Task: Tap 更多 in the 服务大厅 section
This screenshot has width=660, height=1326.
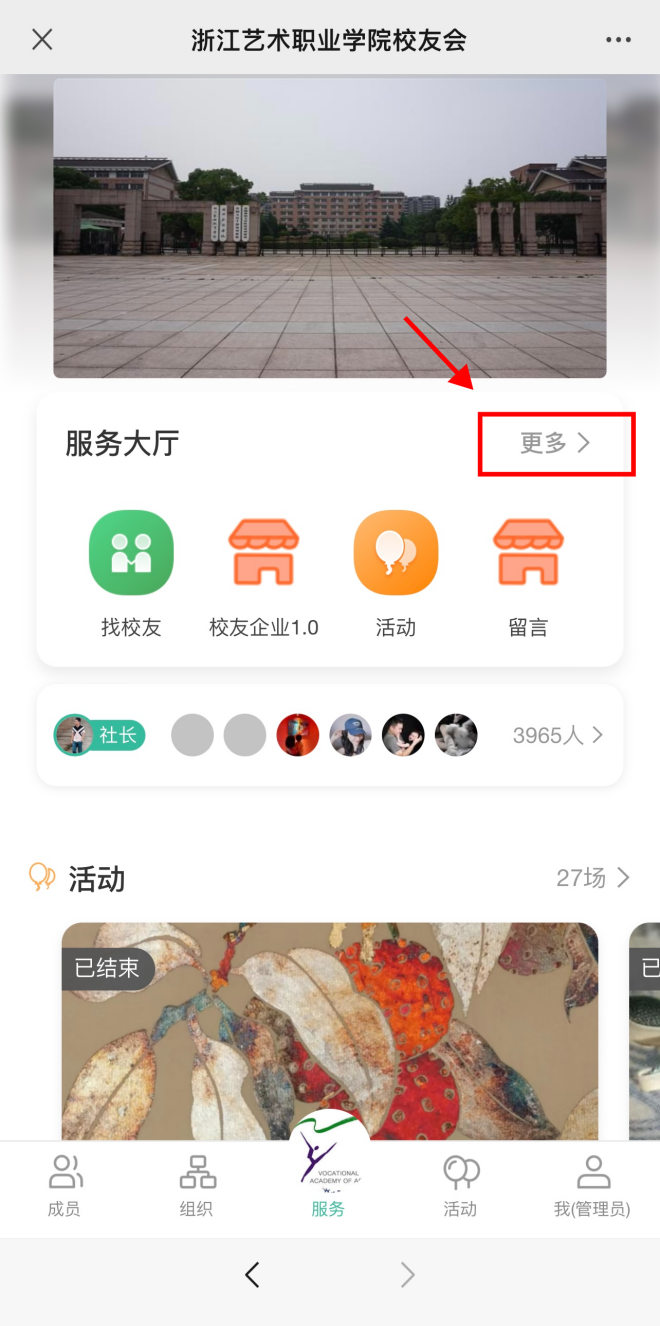Action: coord(556,443)
